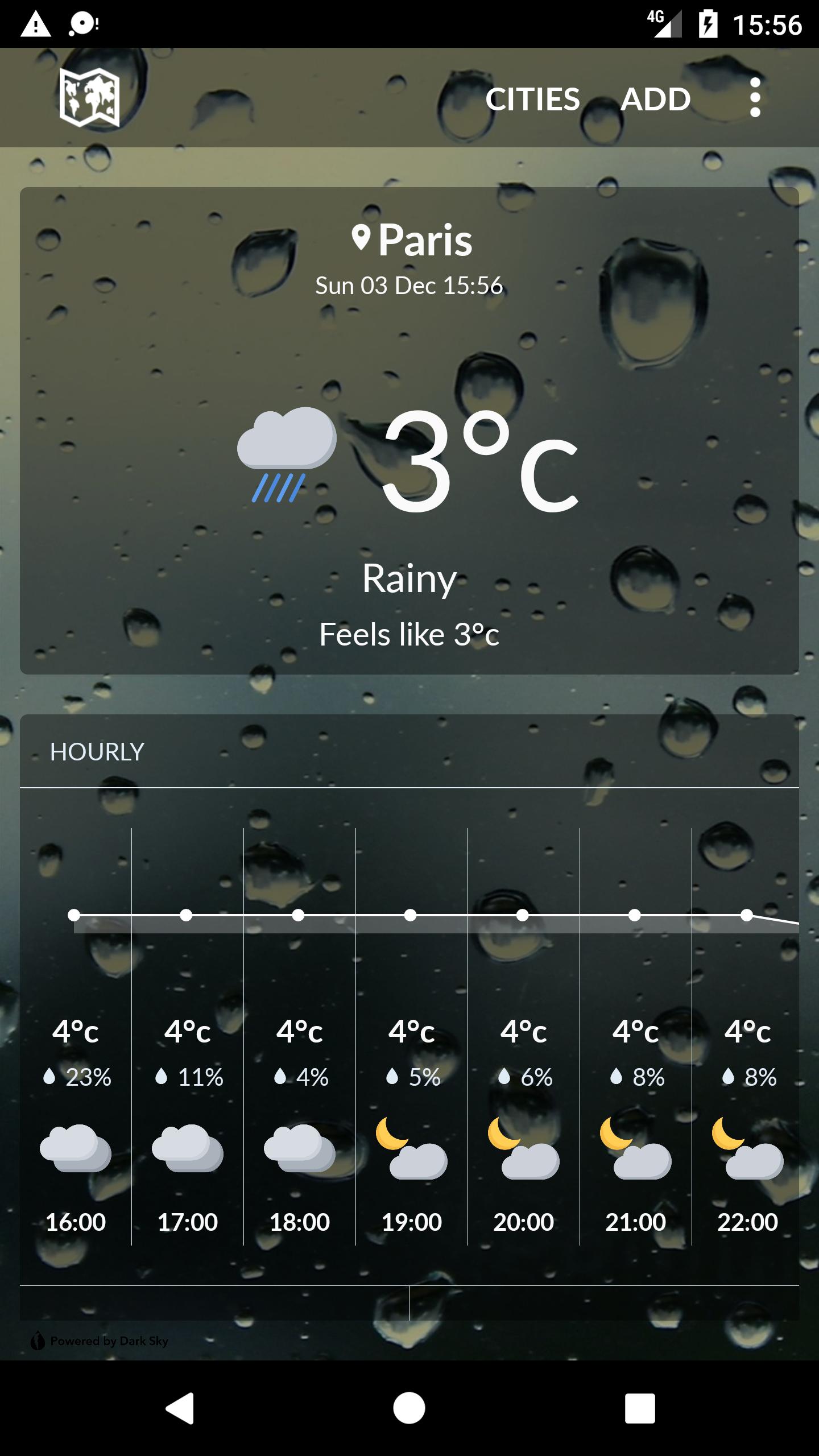Switch to ADD to add a city
819x1456 pixels.
[x=655, y=98]
